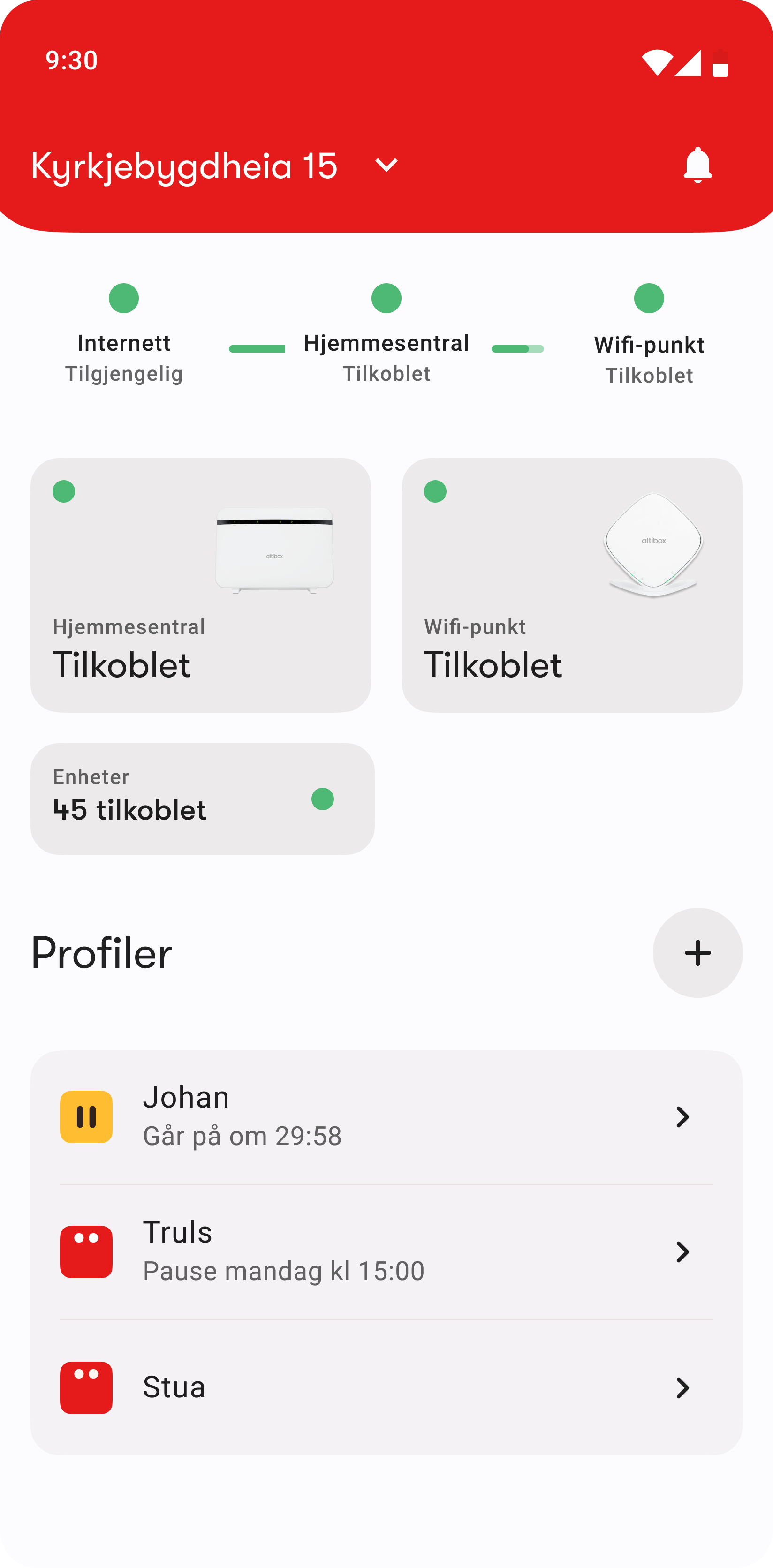View the 45 connected Enheter
773x1568 pixels.
click(202, 799)
